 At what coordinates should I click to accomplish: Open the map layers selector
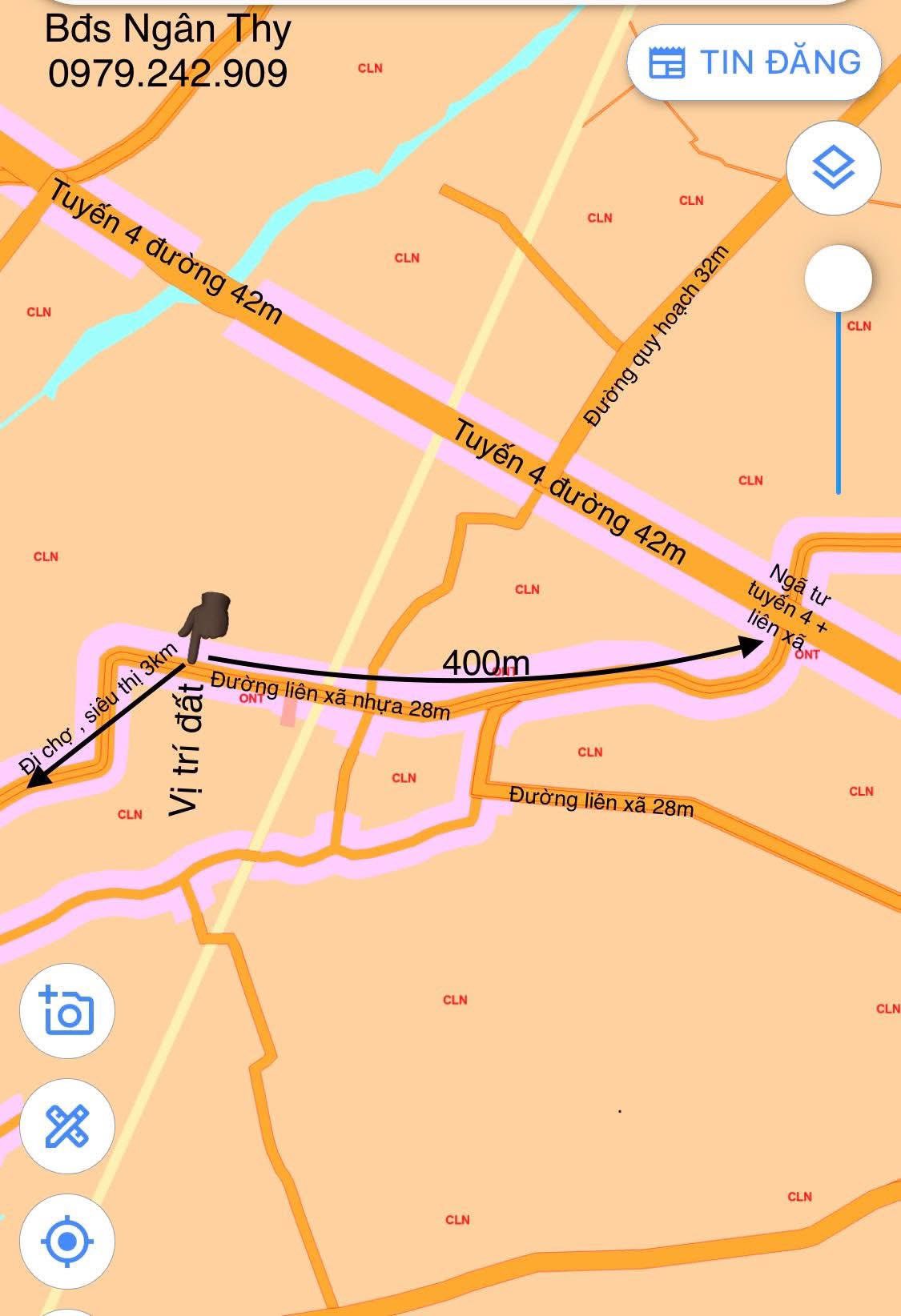tap(833, 168)
